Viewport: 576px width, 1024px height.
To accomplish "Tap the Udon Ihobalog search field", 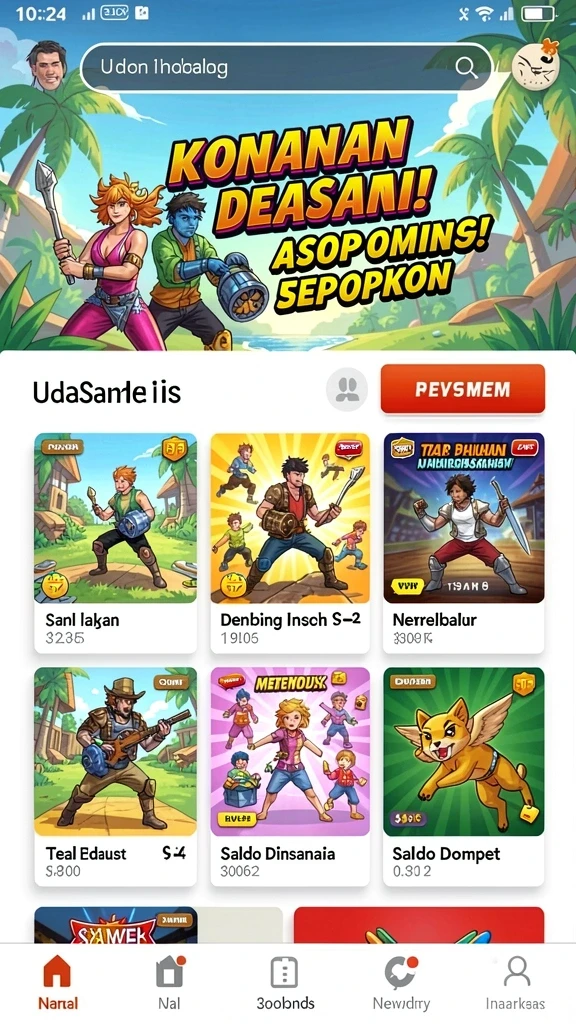I will tap(285, 67).
